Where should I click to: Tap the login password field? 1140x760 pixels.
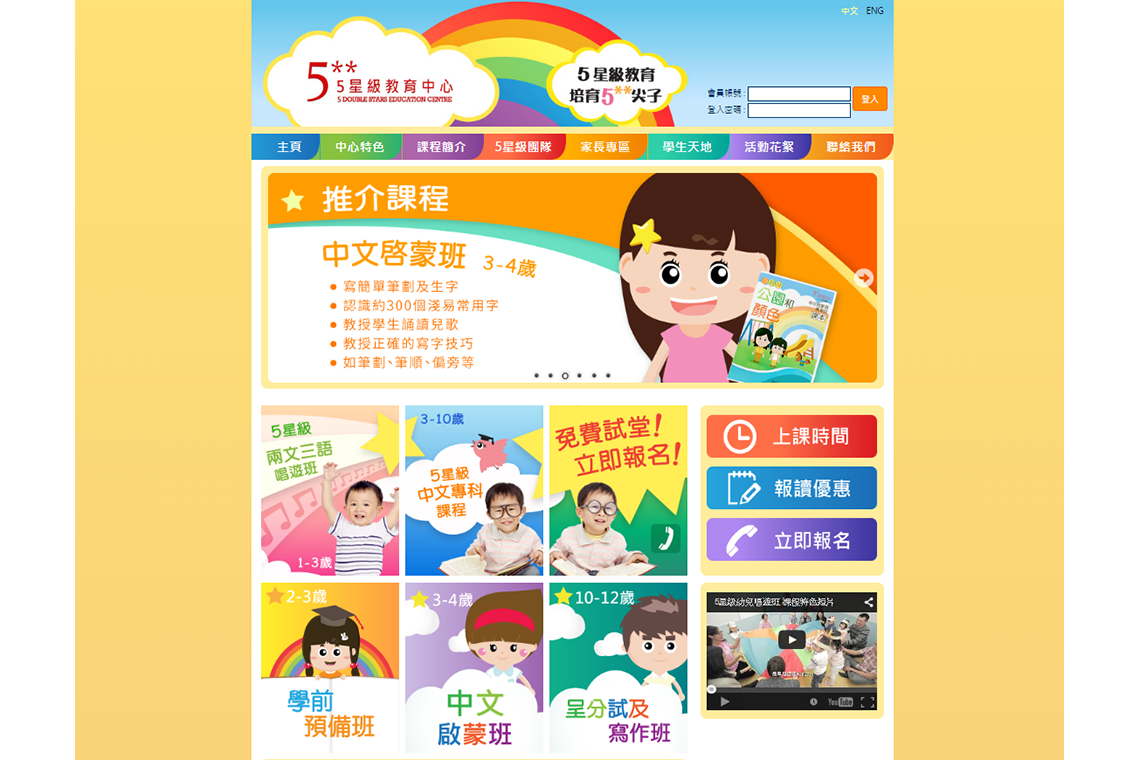click(x=798, y=111)
